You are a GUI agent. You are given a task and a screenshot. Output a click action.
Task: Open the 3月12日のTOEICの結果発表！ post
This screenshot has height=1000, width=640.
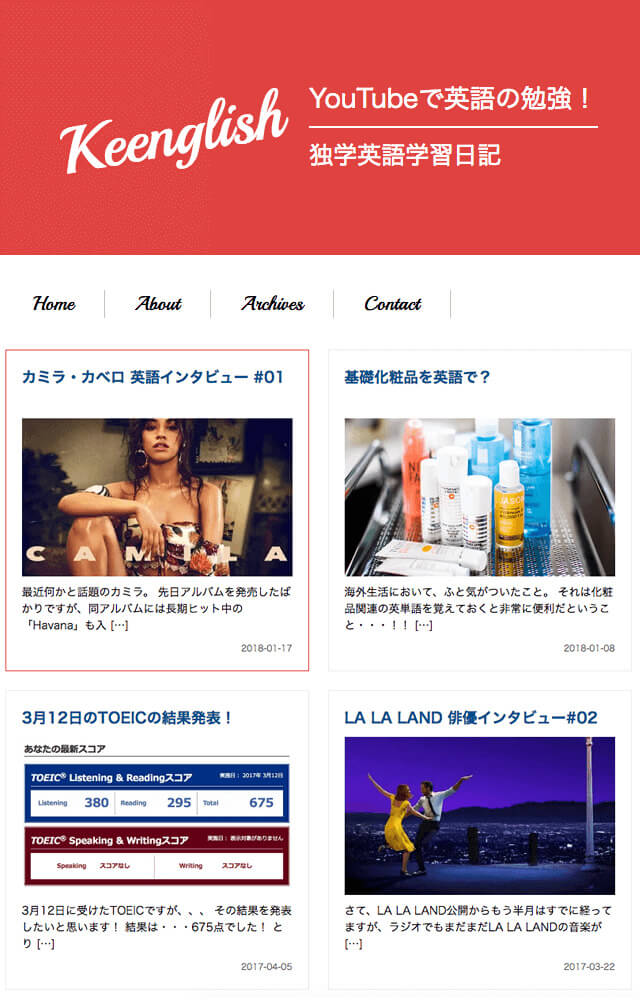coord(128,718)
